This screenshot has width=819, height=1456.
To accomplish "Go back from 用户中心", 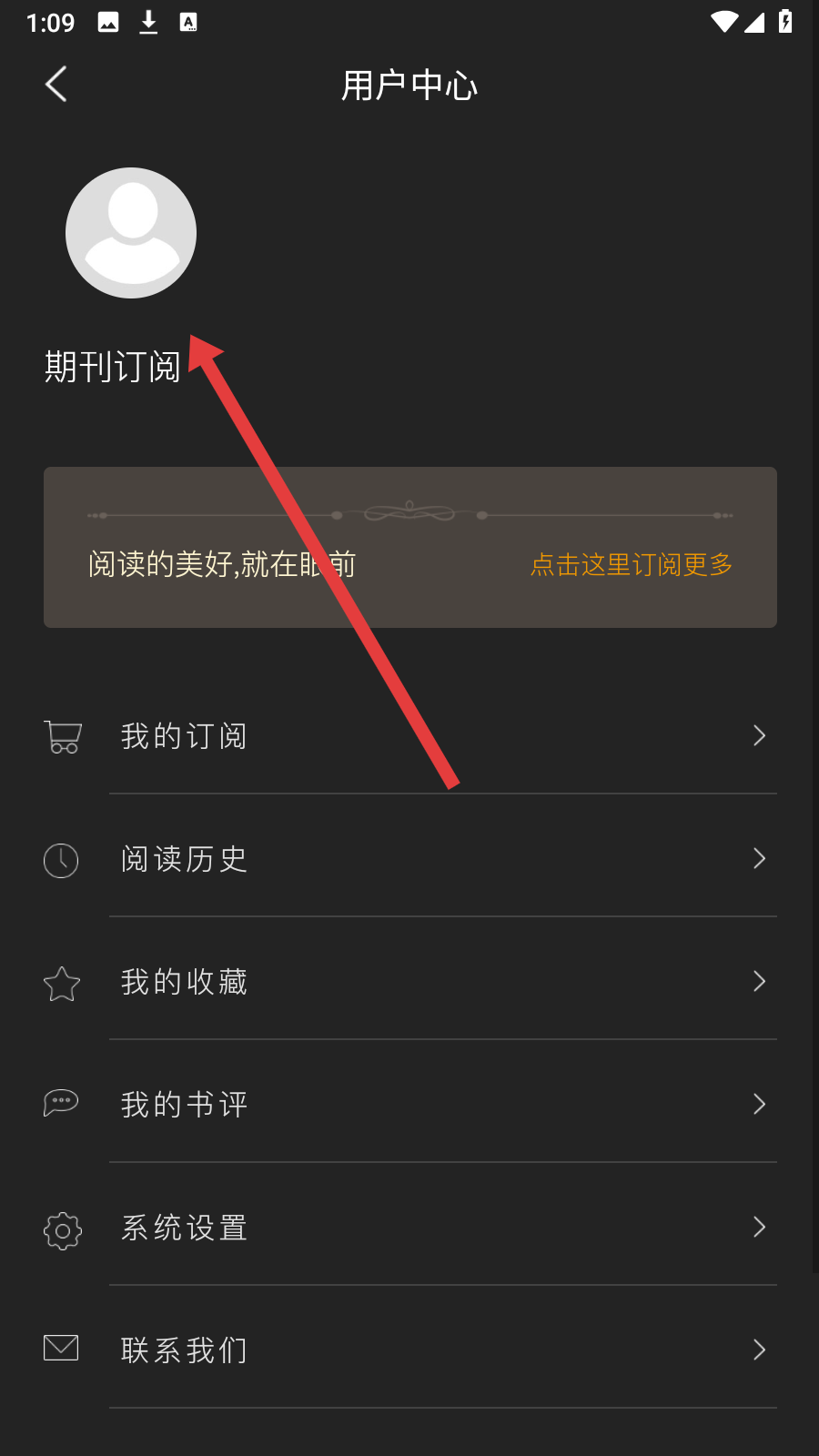I will tap(56, 85).
